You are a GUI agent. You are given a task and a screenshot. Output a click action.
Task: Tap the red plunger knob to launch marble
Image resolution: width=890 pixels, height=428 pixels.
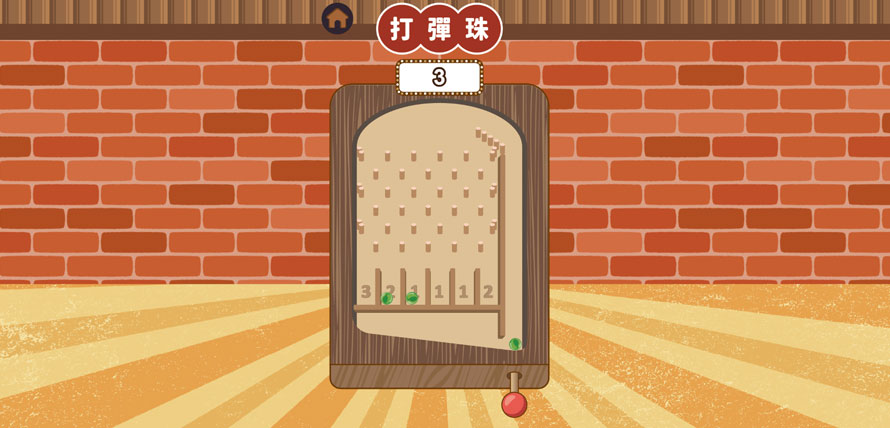tap(514, 403)
